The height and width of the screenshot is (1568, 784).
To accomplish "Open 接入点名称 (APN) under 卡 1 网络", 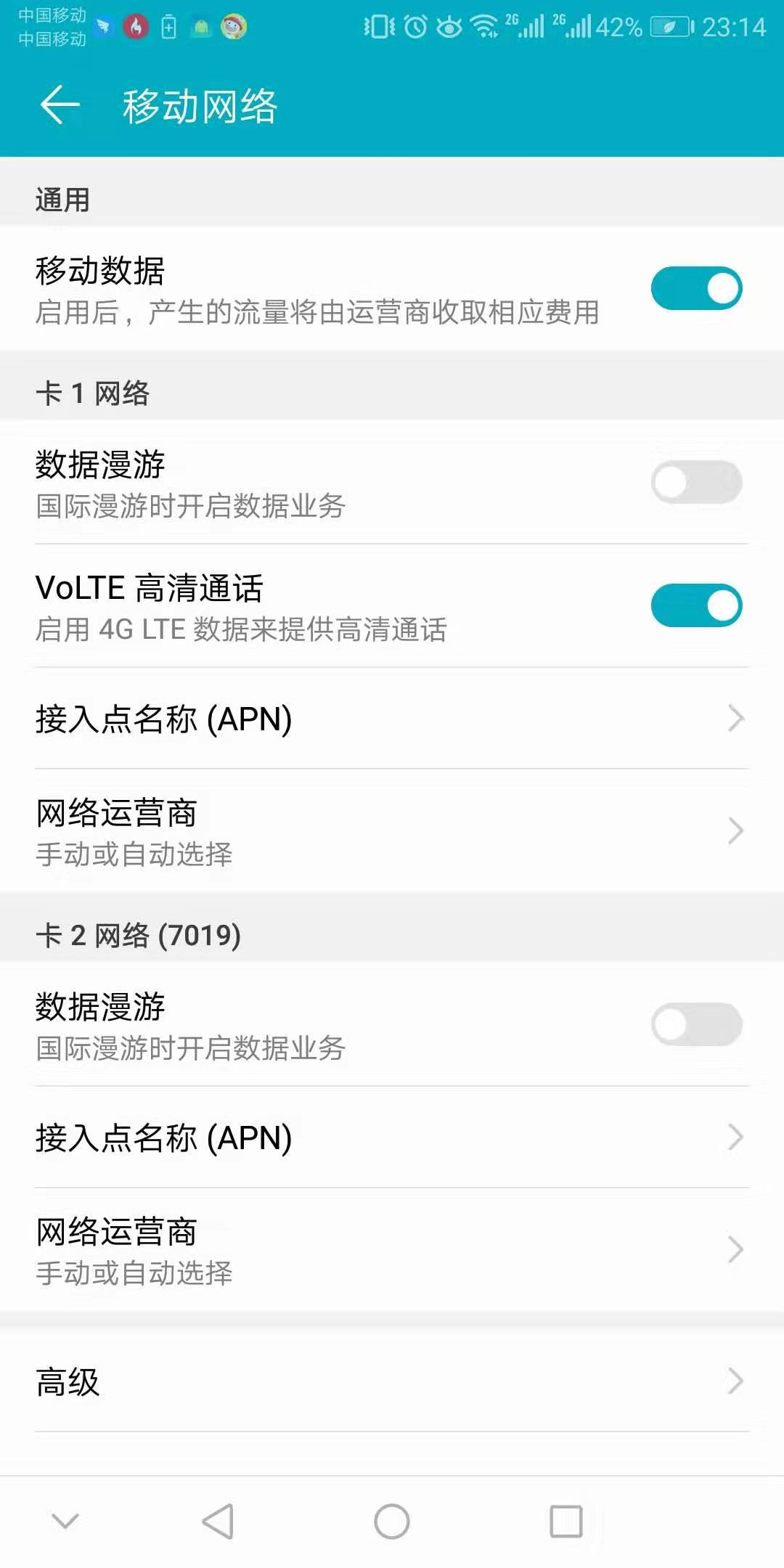I will [x=392, y=719].
